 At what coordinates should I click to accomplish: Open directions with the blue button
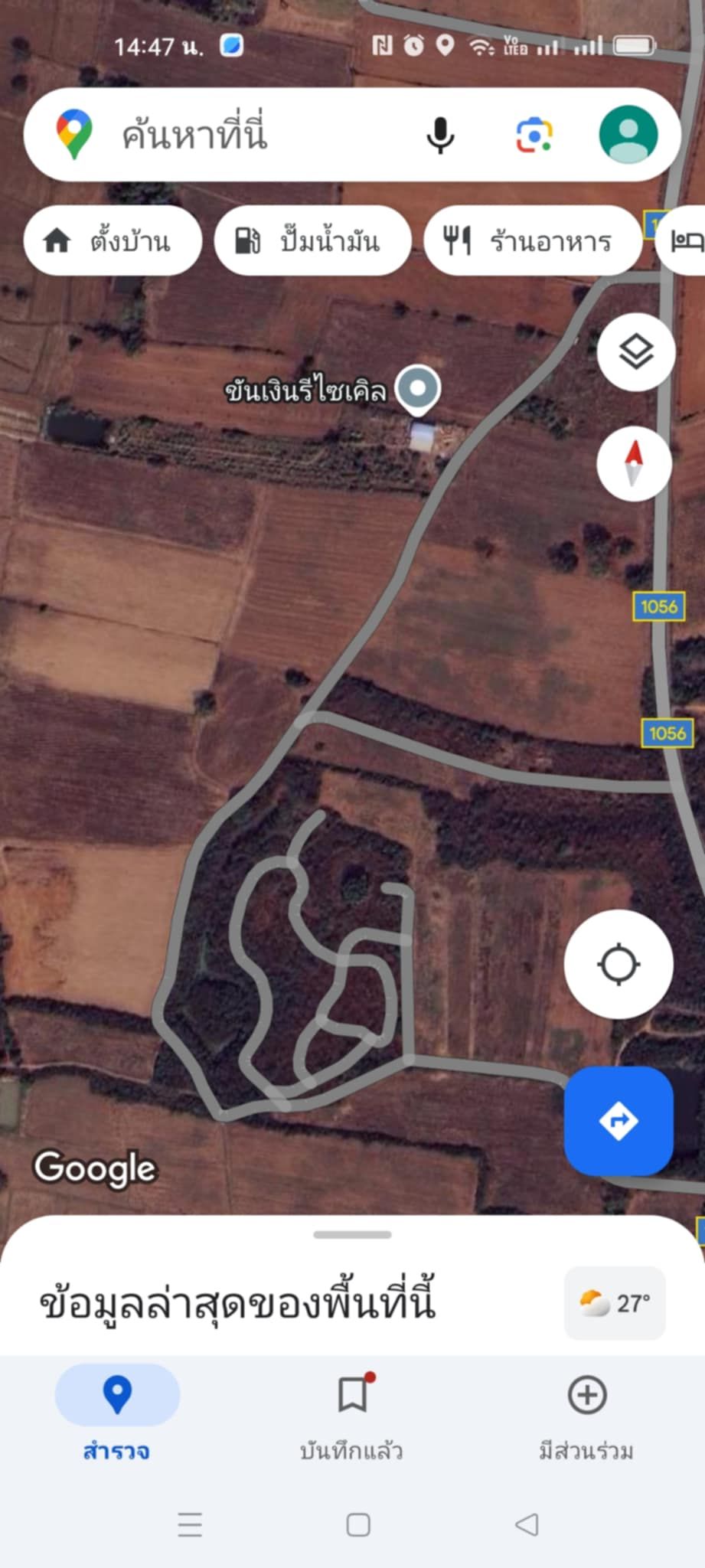tap(619, 1121)
